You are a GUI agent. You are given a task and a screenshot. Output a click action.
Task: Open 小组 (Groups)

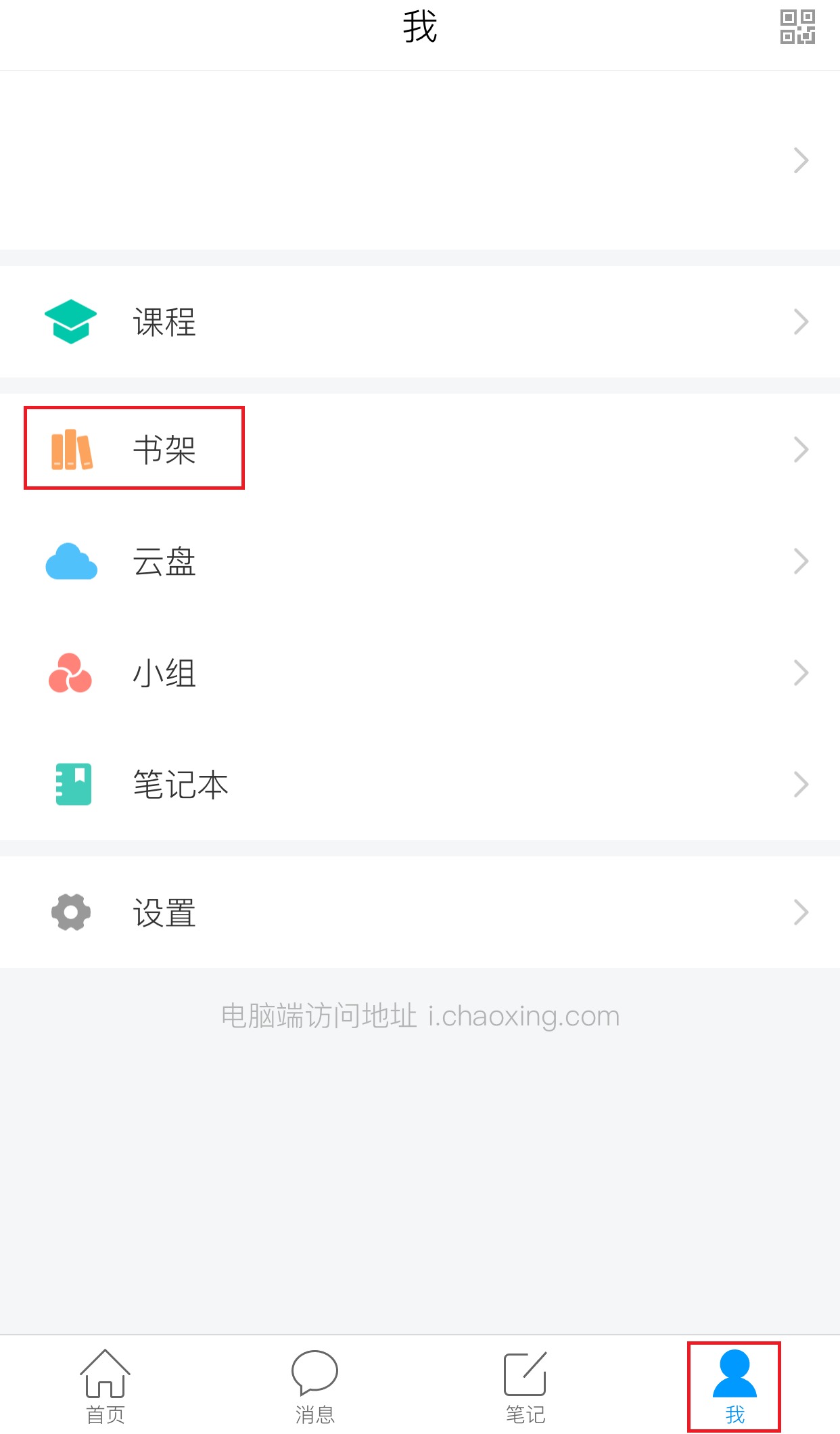pos(420,673)
